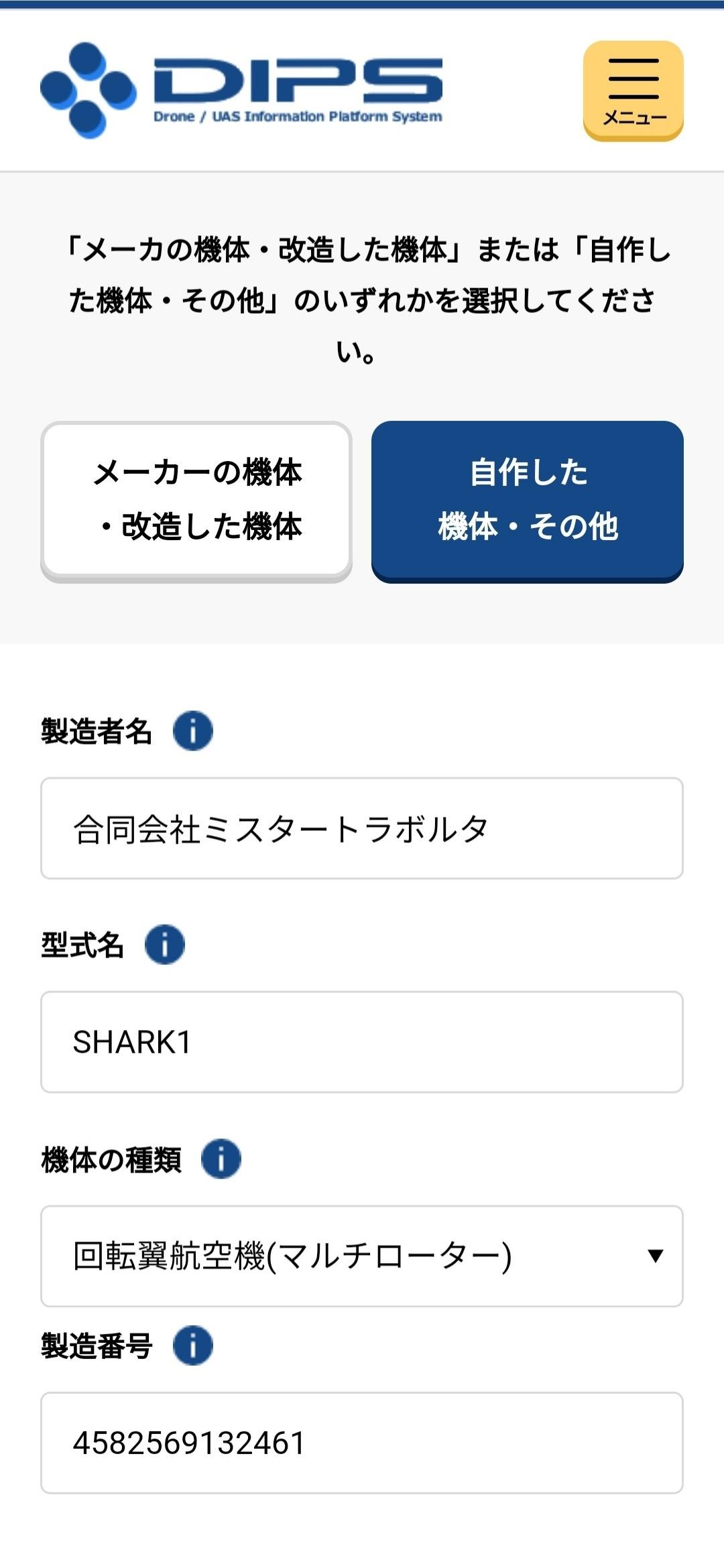Select メーカーの機体・改造した機体 option

[x=196, y=501]
